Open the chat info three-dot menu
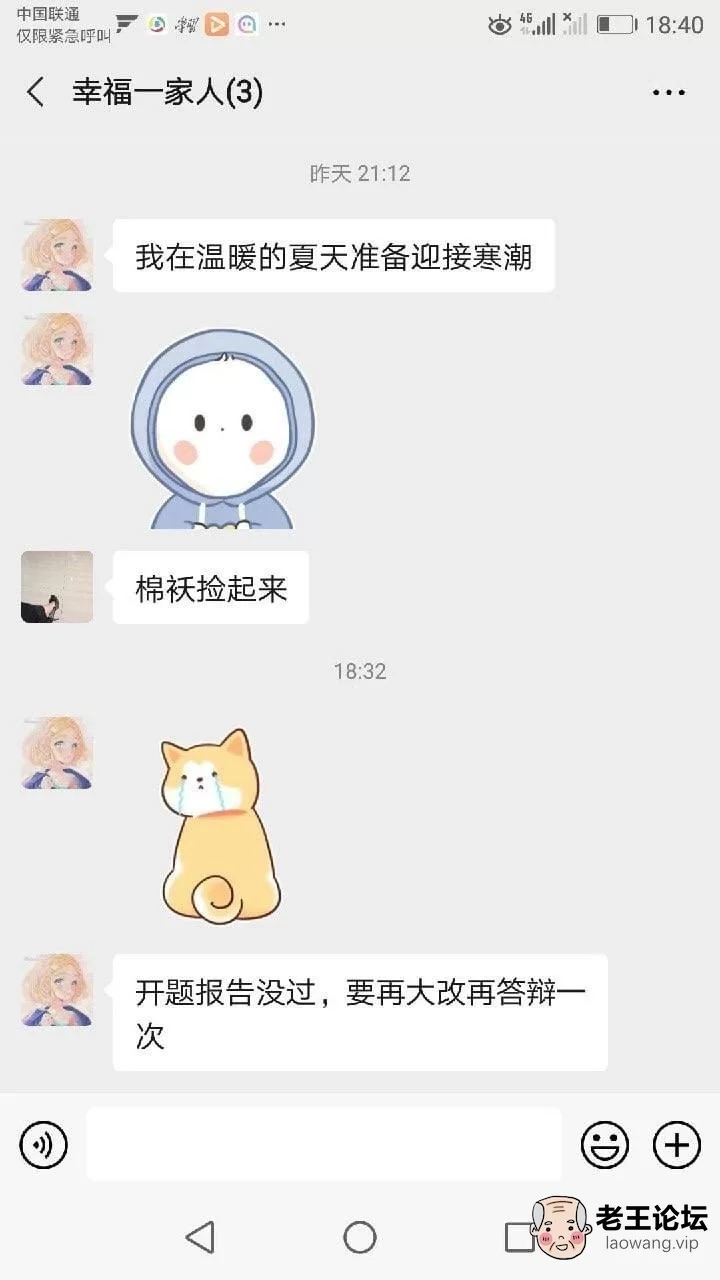Image resolution: width=720 pixels, height=1280 pixels. coord(668,93)
